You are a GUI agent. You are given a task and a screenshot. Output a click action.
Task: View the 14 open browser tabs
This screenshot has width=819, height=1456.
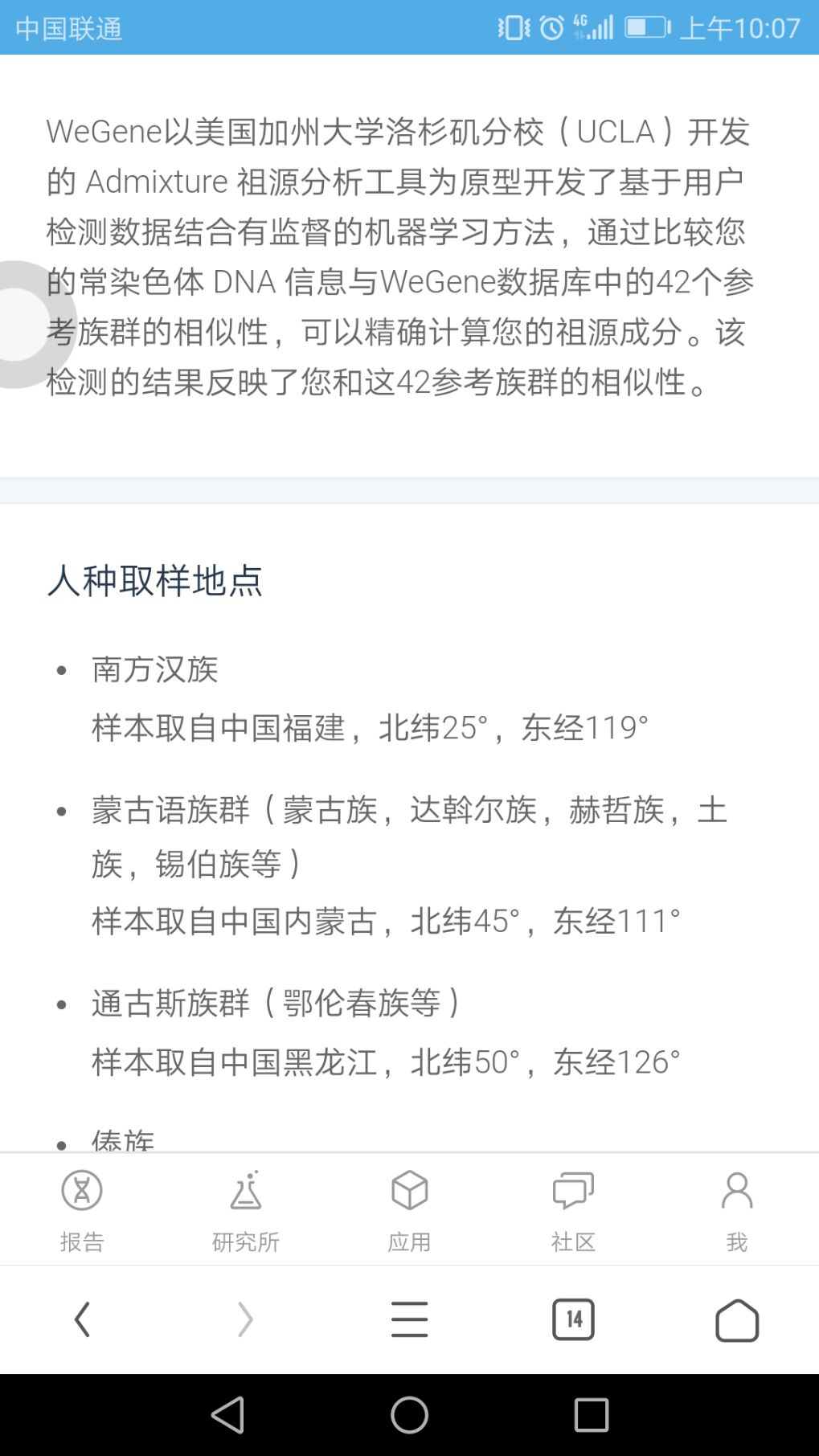click(x=573, y=1319)
